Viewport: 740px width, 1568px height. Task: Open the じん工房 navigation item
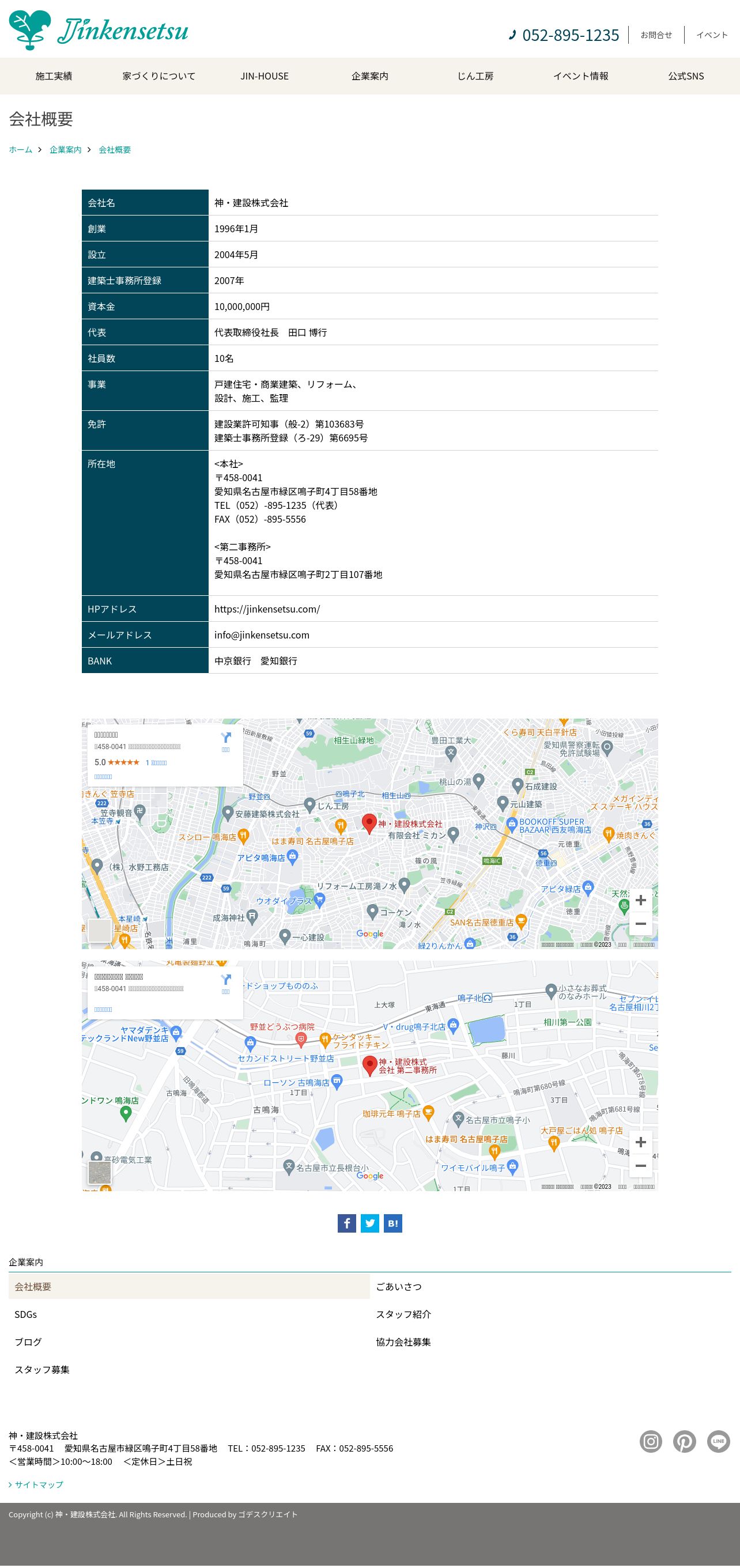point(475,76)
